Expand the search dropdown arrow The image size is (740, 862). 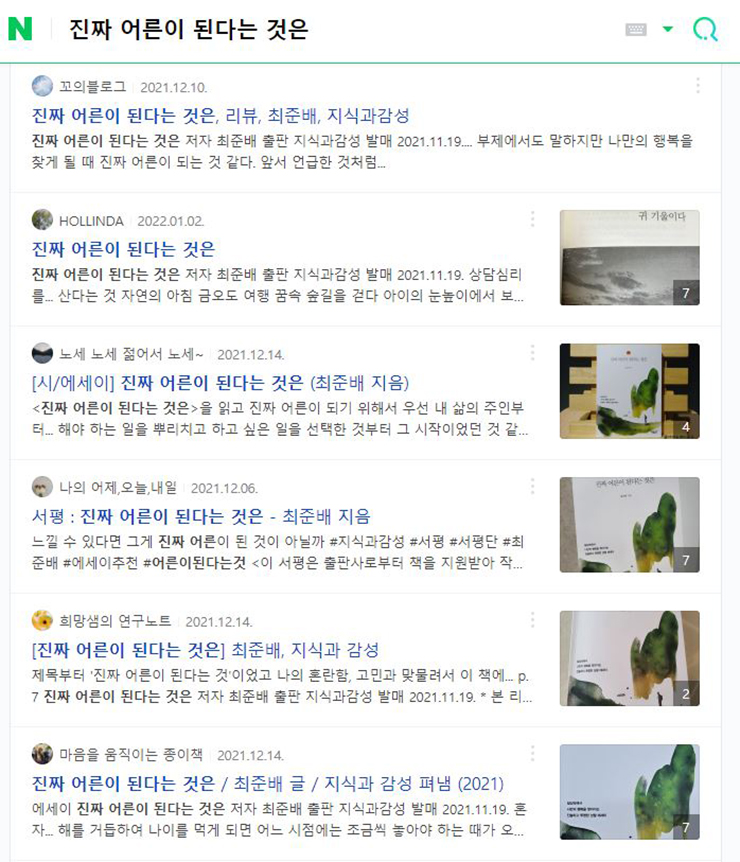coord(668,29)
